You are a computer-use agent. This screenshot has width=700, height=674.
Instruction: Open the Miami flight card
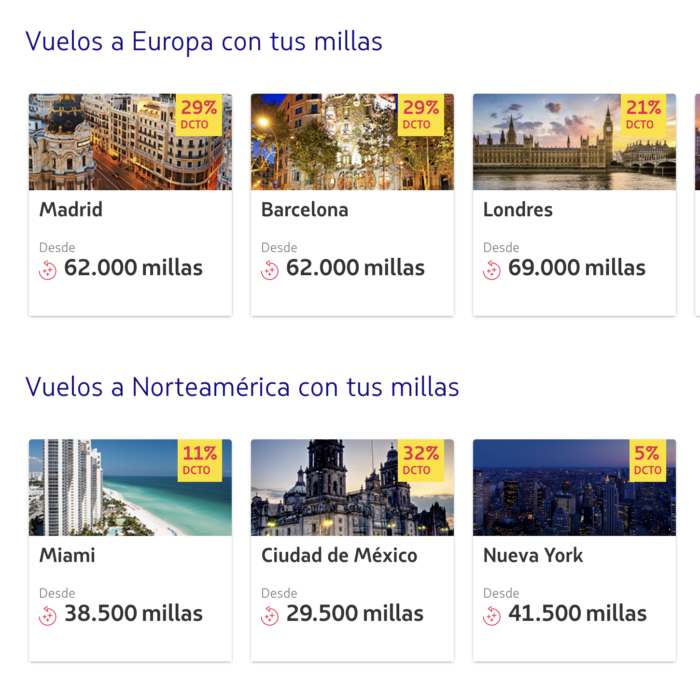point(130,550)
